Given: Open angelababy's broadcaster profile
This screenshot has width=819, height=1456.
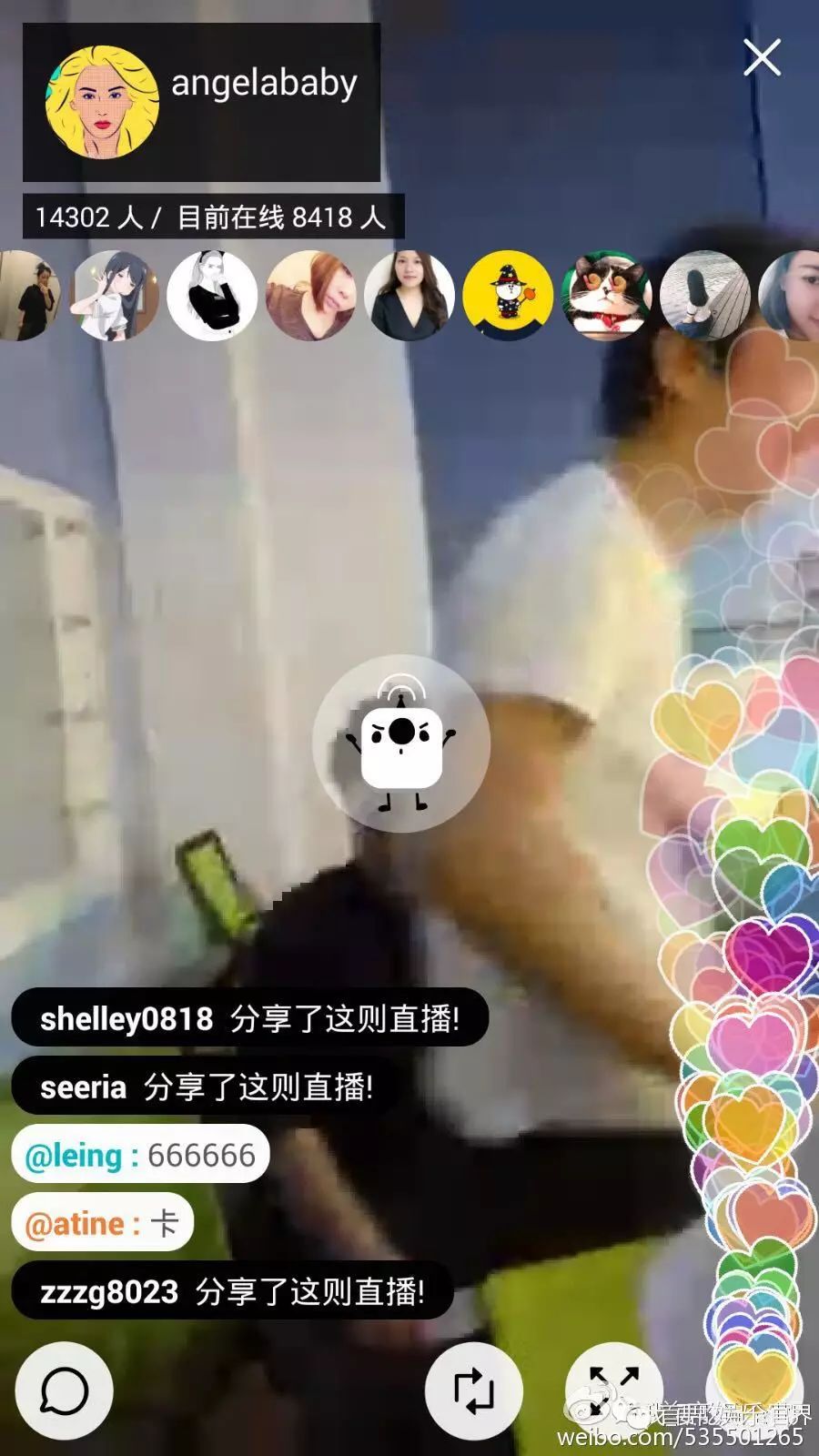Looking at the screenshot, I should pos(103,102).
